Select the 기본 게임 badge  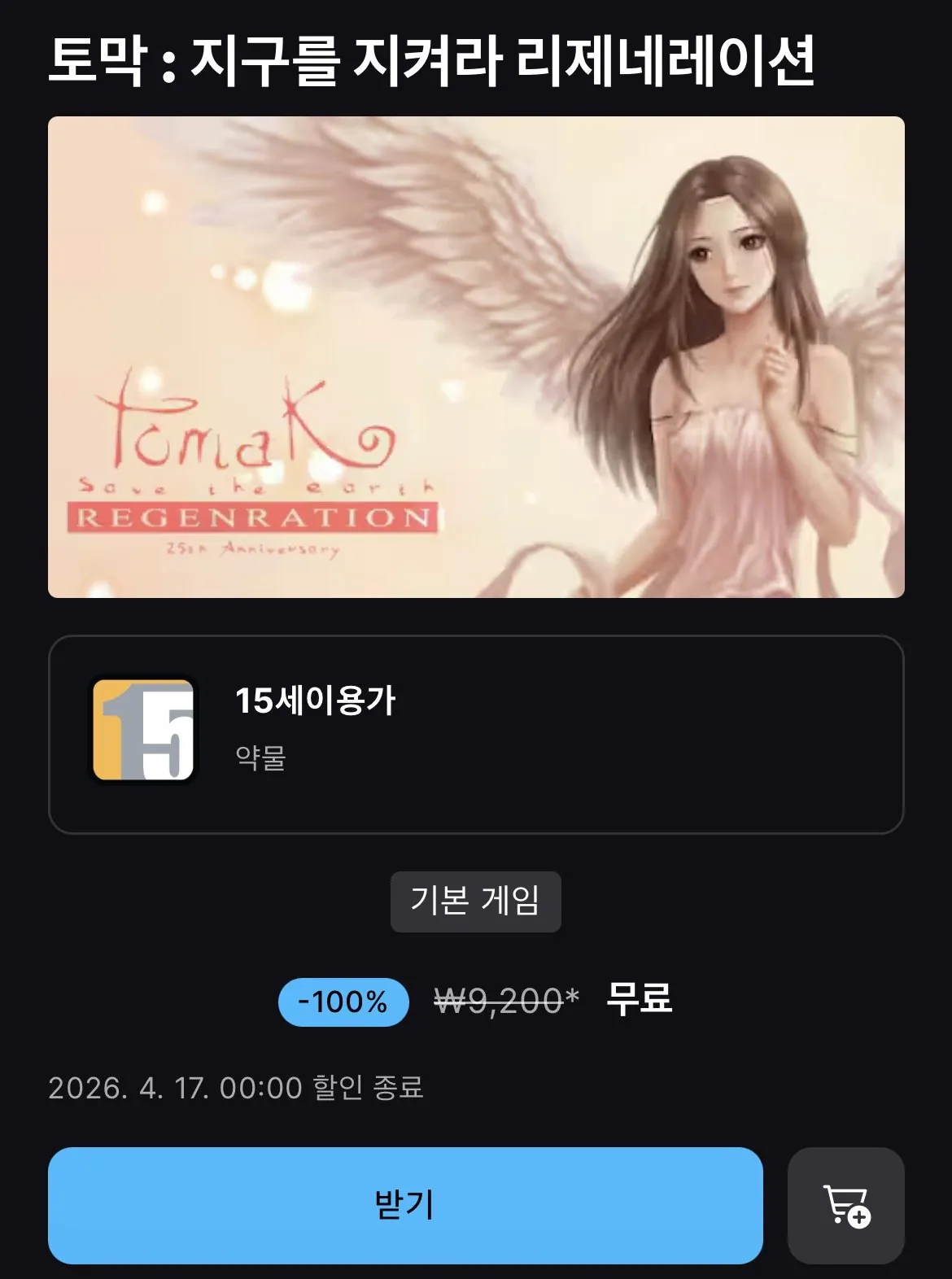(475, 901)
